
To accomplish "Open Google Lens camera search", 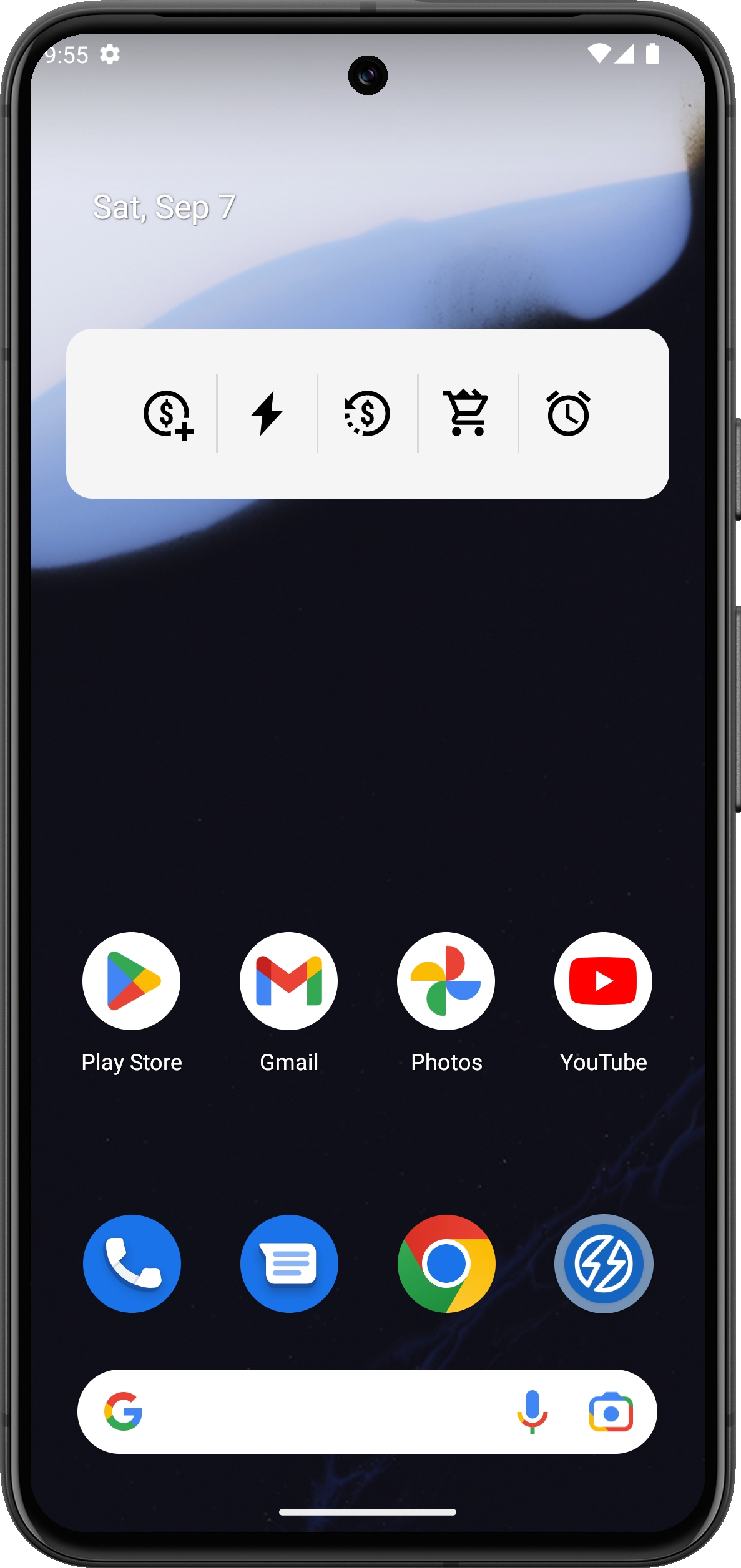I will coord(611,1411).
